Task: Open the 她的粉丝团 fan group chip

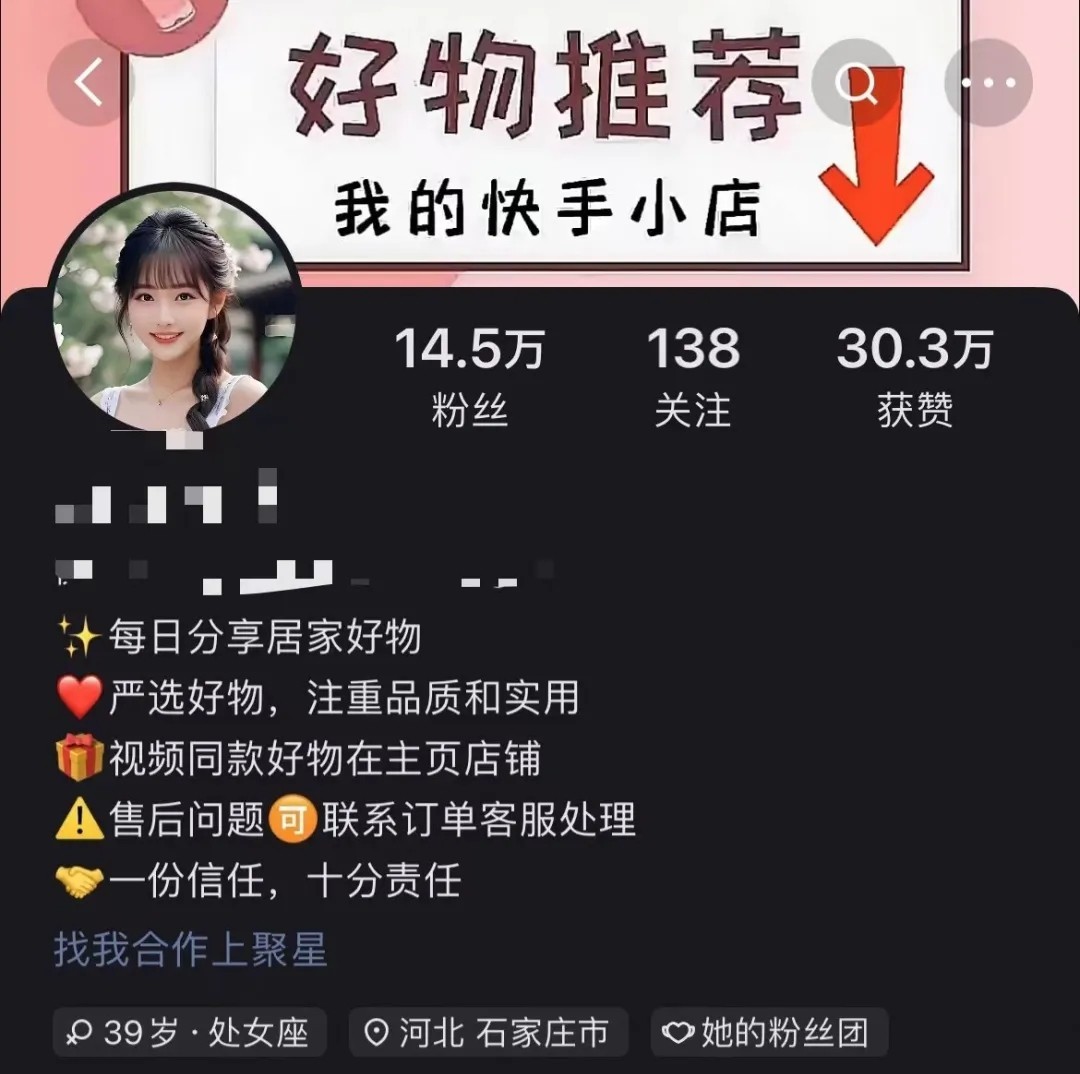Action: (x=768, y=1033)
